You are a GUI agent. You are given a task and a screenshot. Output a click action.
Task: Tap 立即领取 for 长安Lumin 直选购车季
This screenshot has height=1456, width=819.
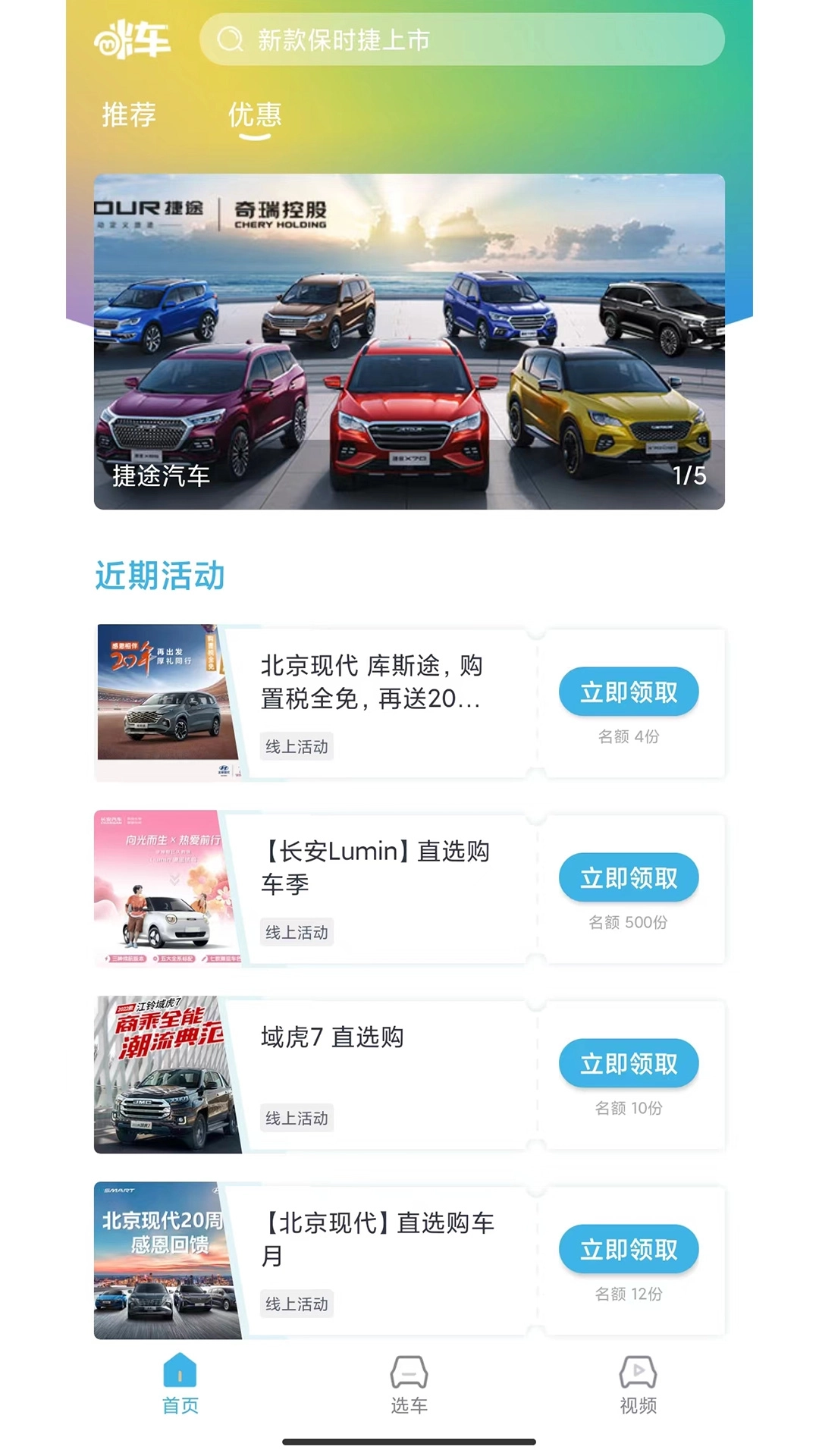(628, 877)
